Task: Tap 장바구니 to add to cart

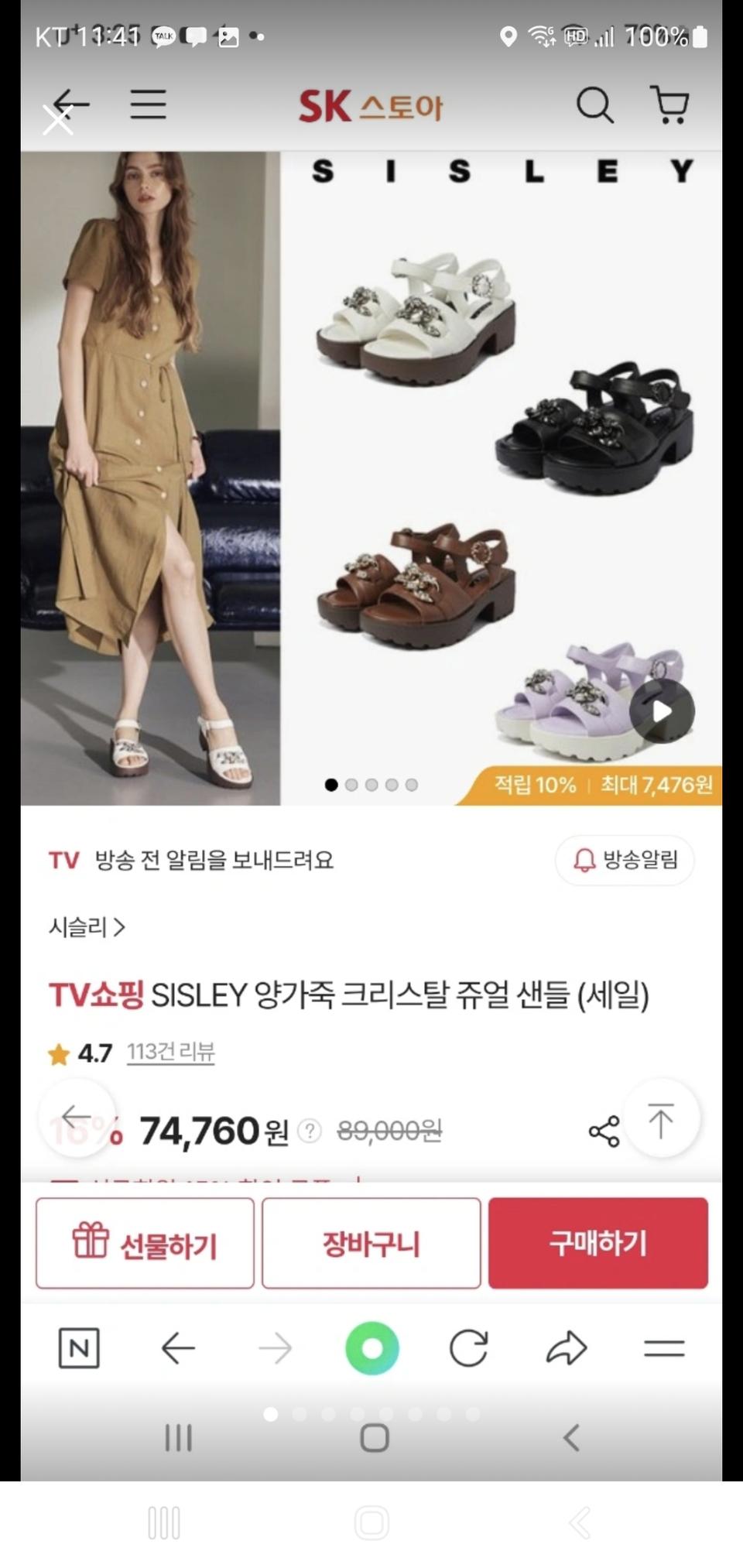Action: [371, 1242]
